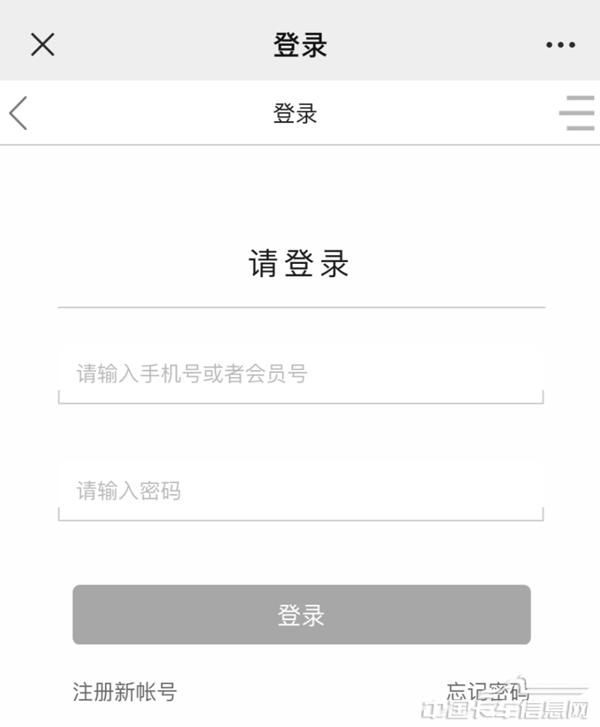The image size is (600, 727).
Task: Open the three-dot overflow menu
Action: [x=561, y=45]
